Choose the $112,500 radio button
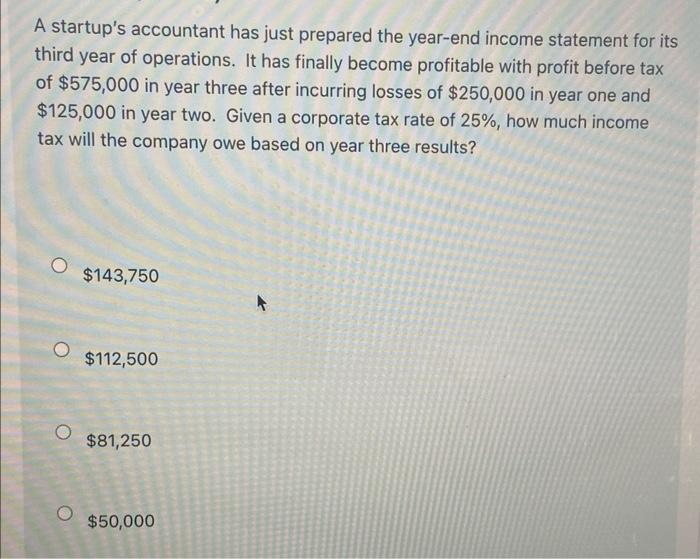Viewport: 700px width, 559px height. coord(62,351)
